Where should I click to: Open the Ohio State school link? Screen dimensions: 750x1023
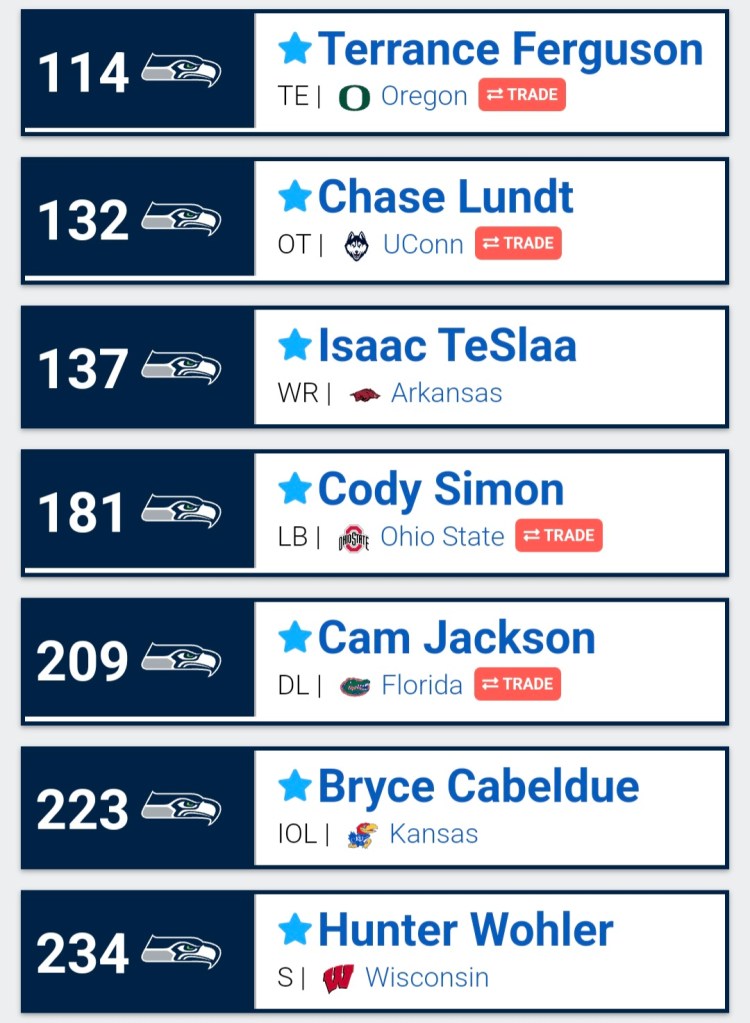(x=442, y=536)
